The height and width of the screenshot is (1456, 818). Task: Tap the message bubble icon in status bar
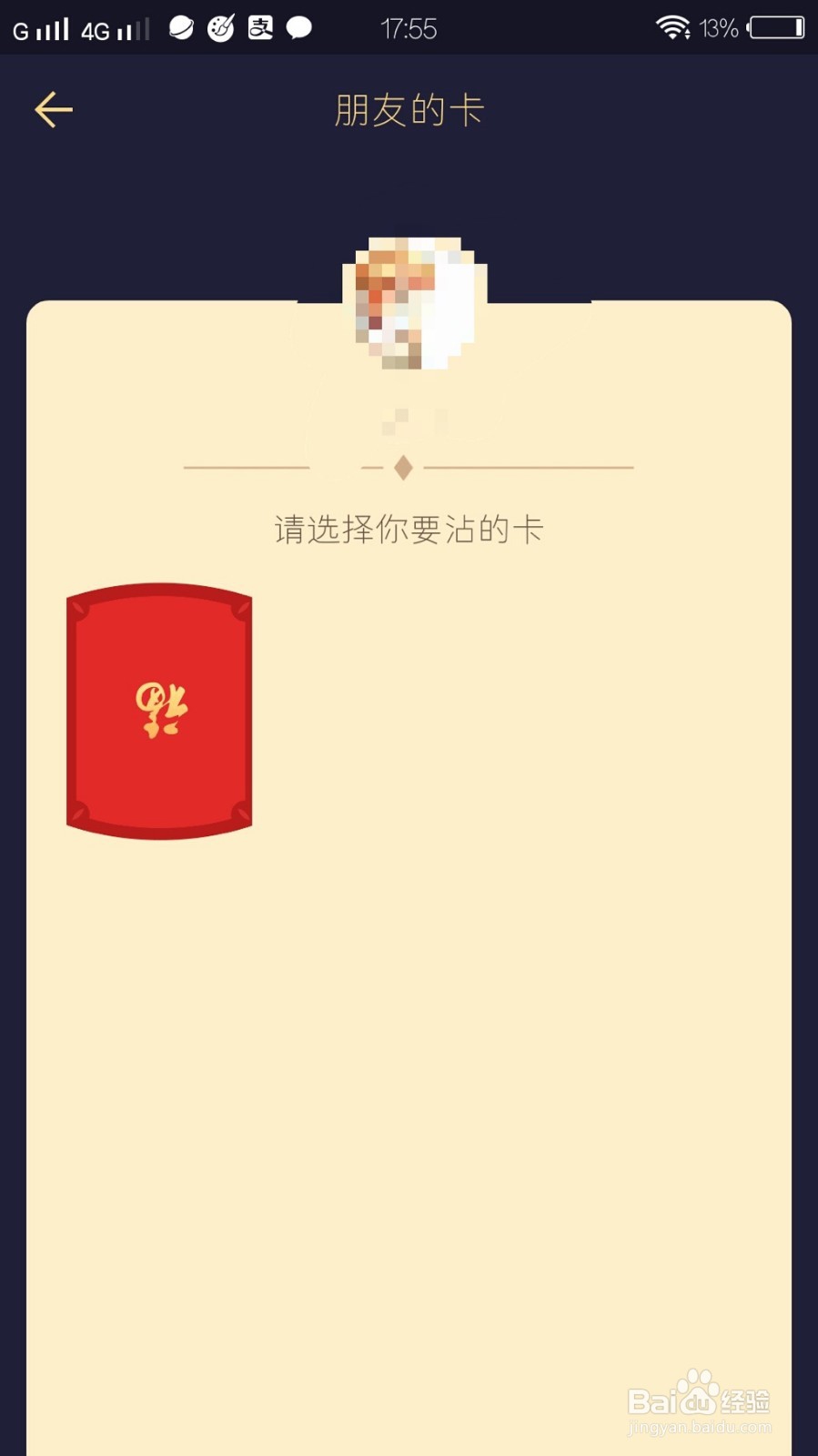pos(300,28)
